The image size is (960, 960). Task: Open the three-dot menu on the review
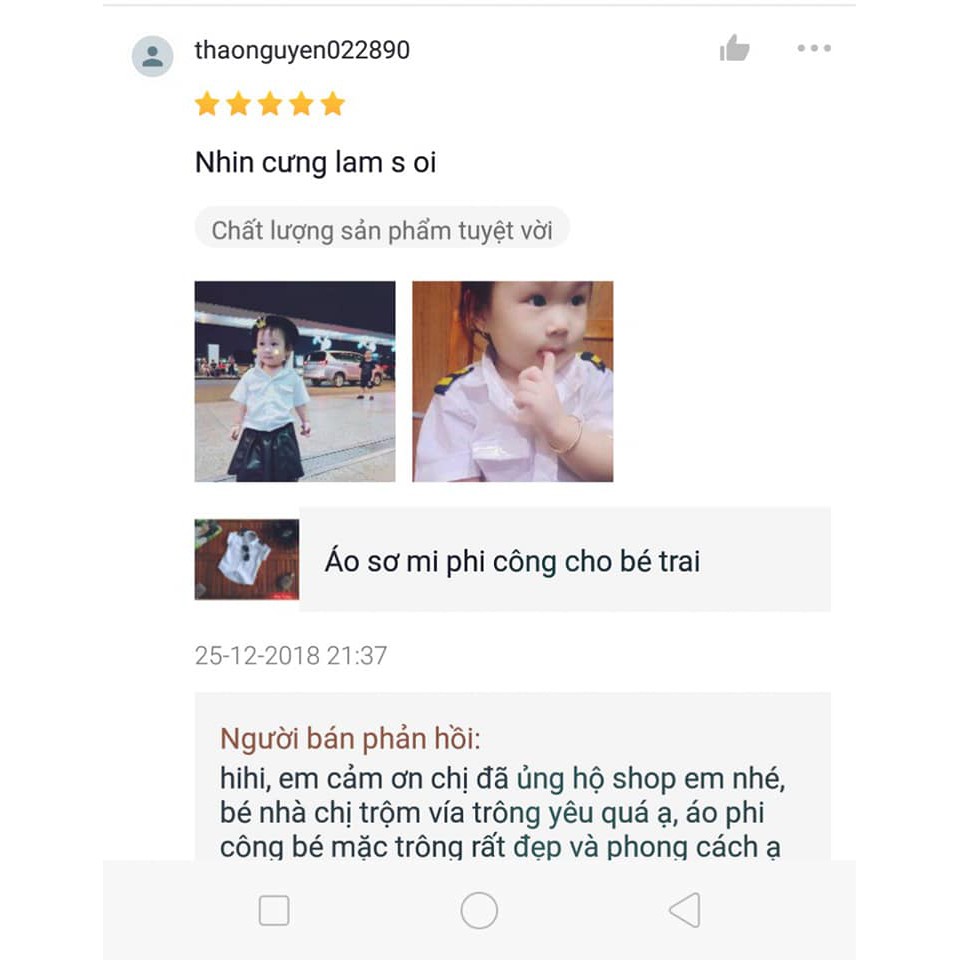tap(813, 48)
